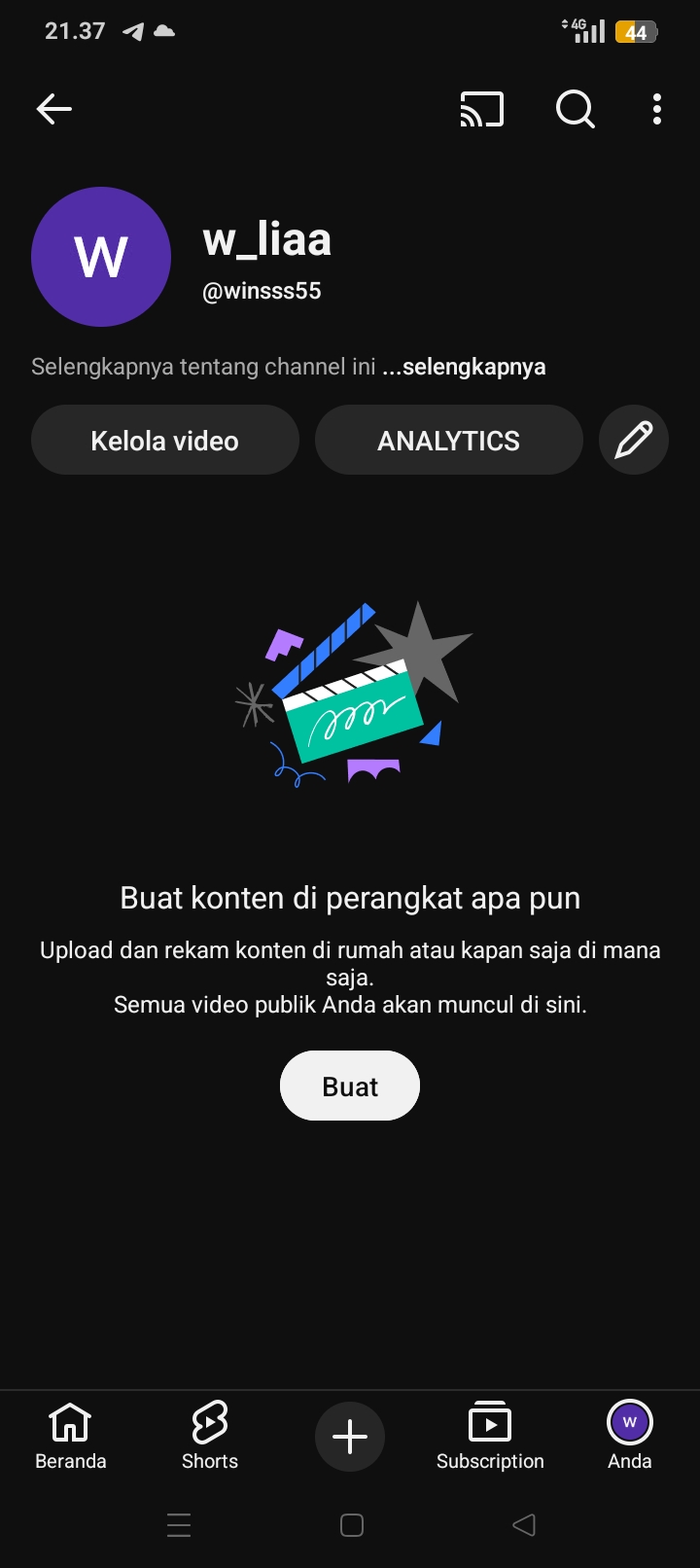Viewport: 700px width, 1568px height.
Task: Switch to the Shorts tab
Action: [x=210, y=1436]
